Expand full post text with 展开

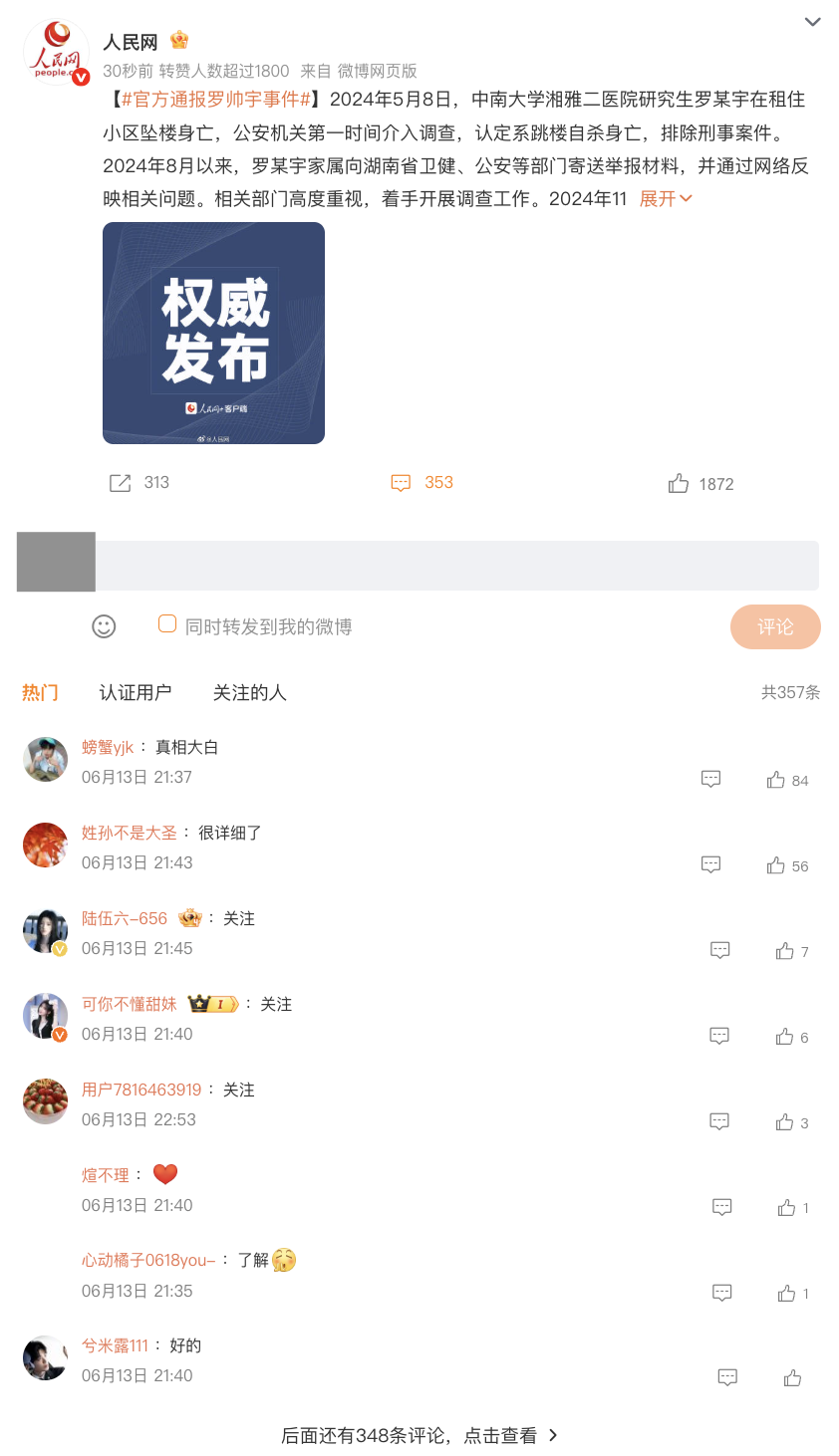[665, 199]
